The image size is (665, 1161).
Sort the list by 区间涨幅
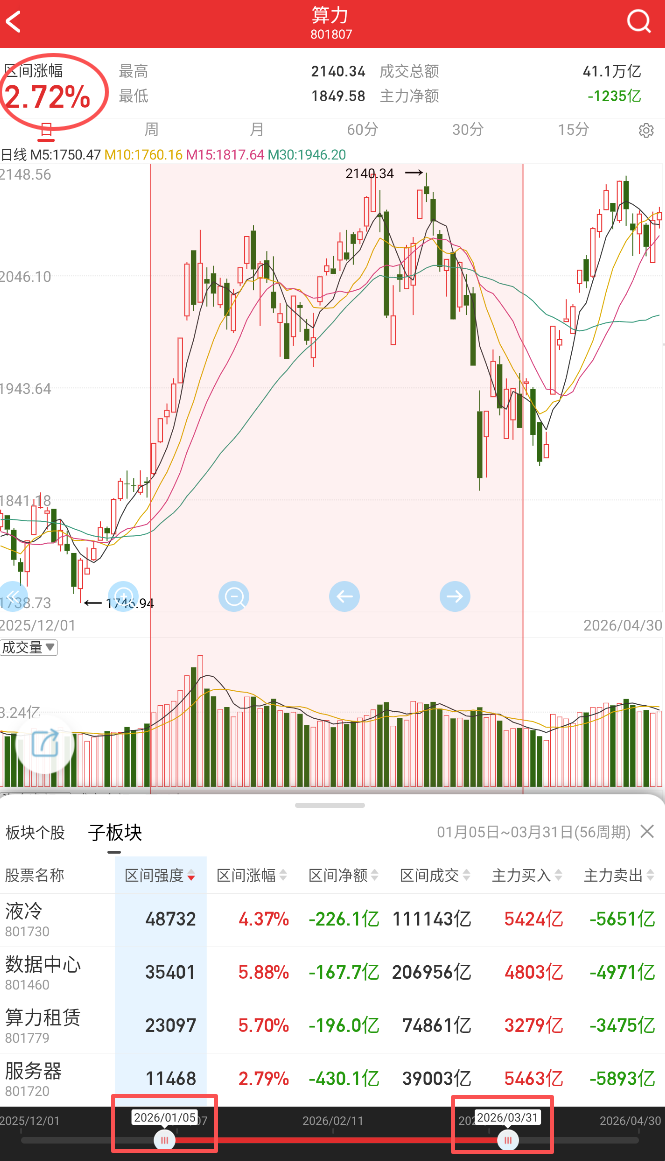pyautogui.click(x=251, y=875)
